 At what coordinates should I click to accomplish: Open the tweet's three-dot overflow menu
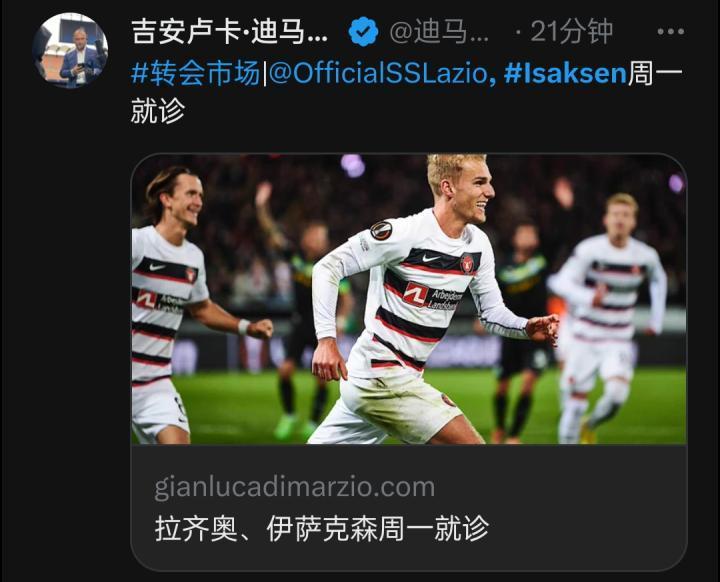point(670,32)
